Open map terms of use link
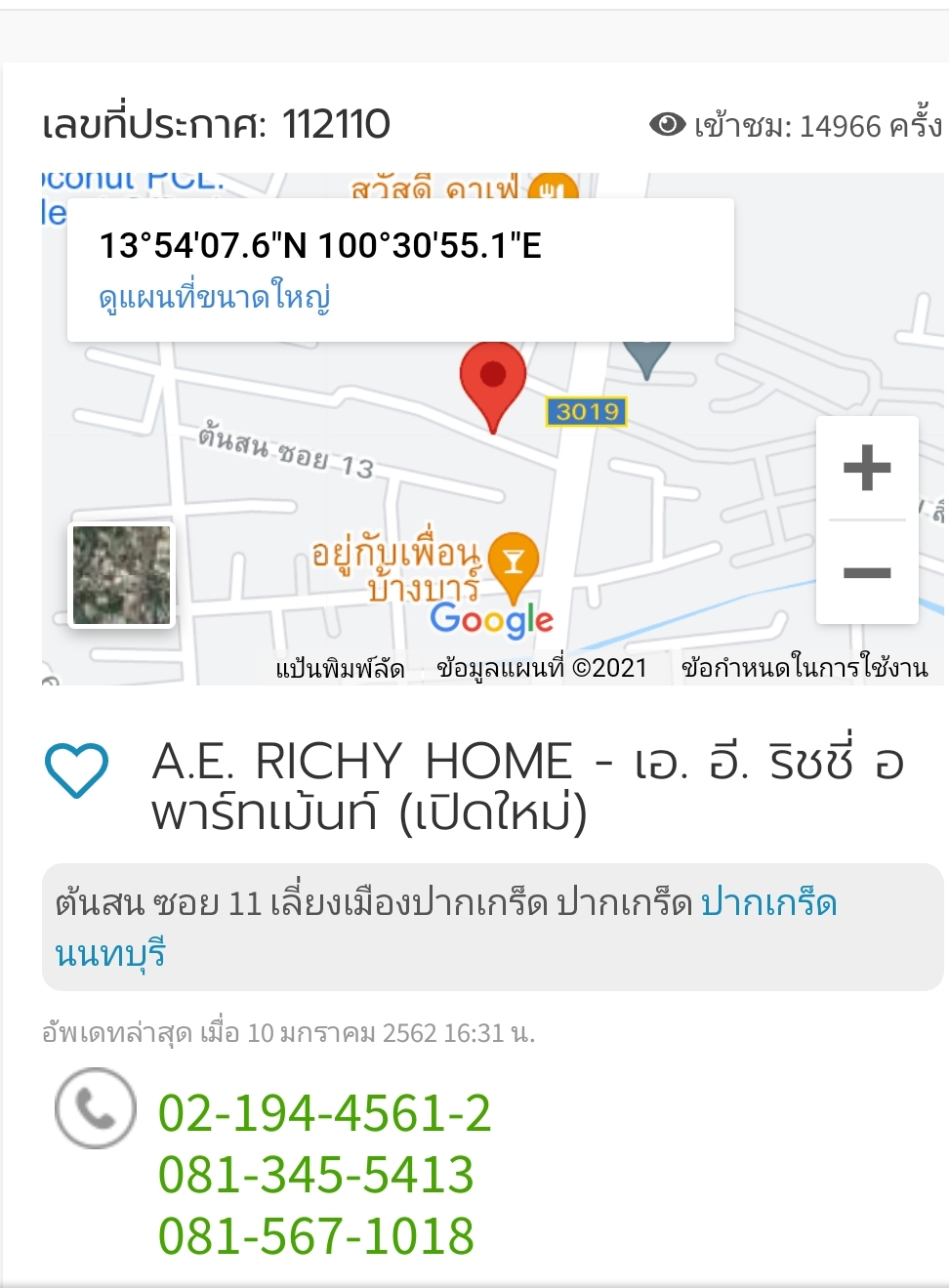The width and height of the screenshot is (949, 1288). tap(805, 668)
